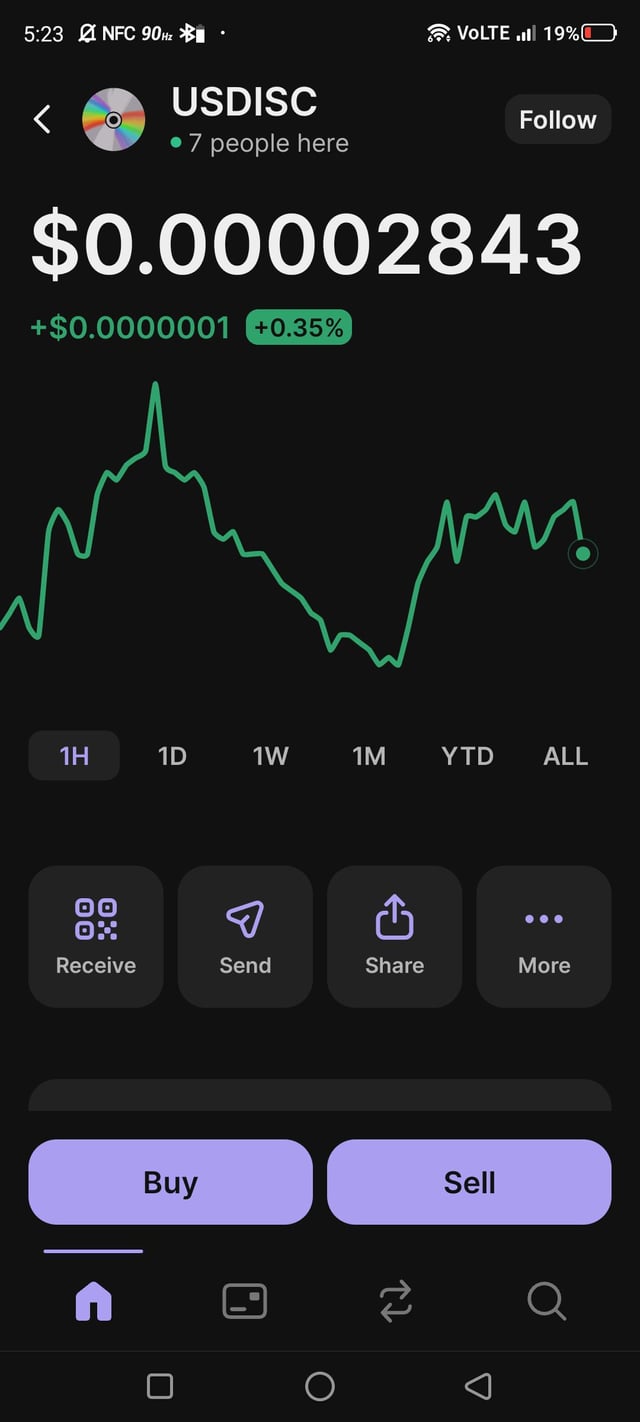Buy USDISC

pos(170,1182)
